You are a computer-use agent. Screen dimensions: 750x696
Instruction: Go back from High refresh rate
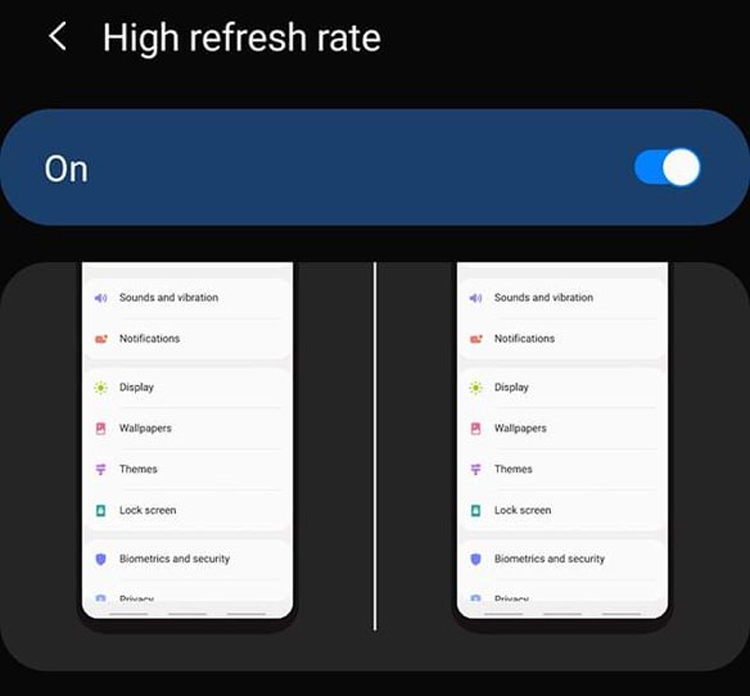coord(58,39)
